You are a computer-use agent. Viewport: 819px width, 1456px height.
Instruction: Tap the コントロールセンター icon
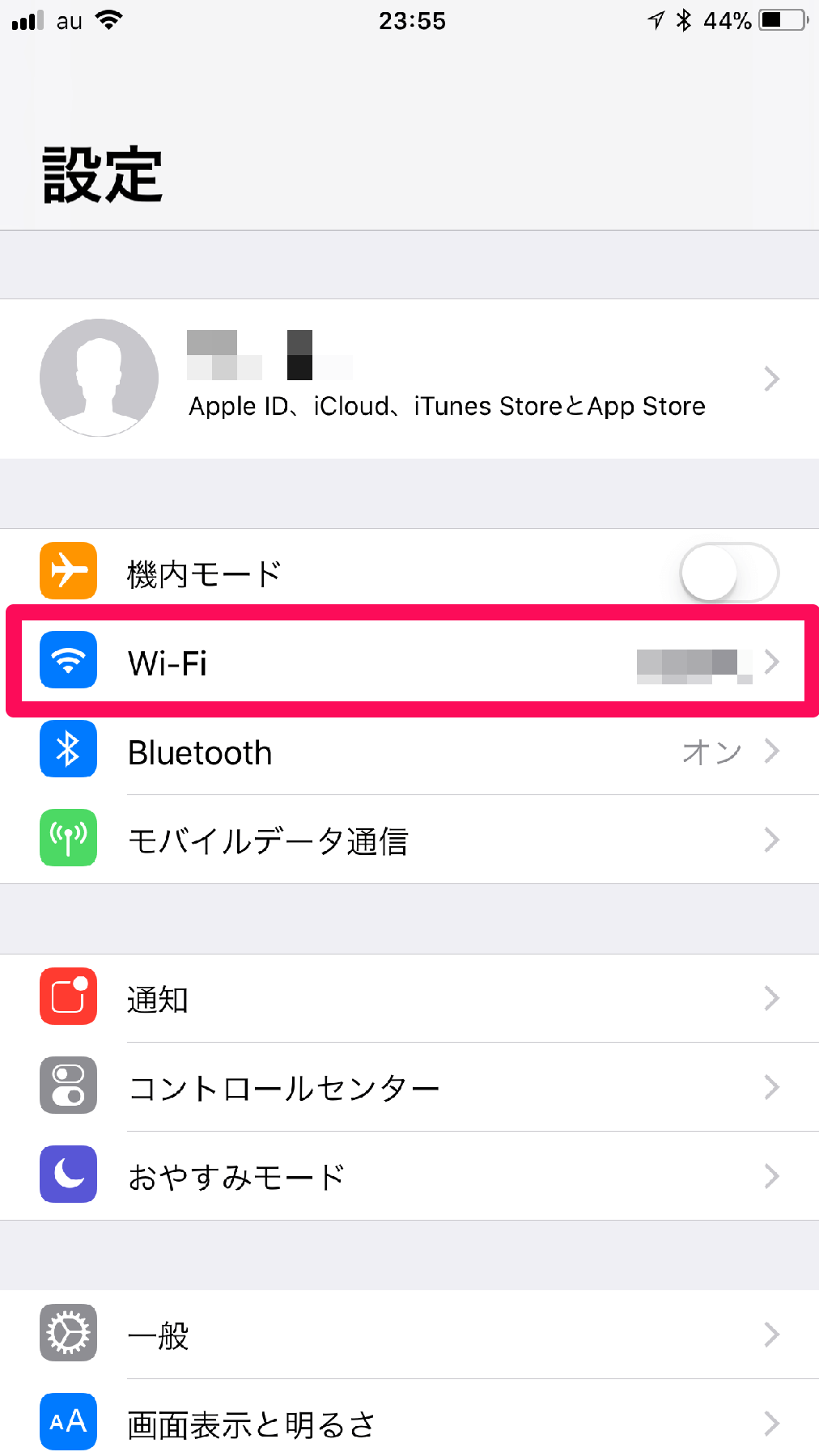(x=68, y=1086)
